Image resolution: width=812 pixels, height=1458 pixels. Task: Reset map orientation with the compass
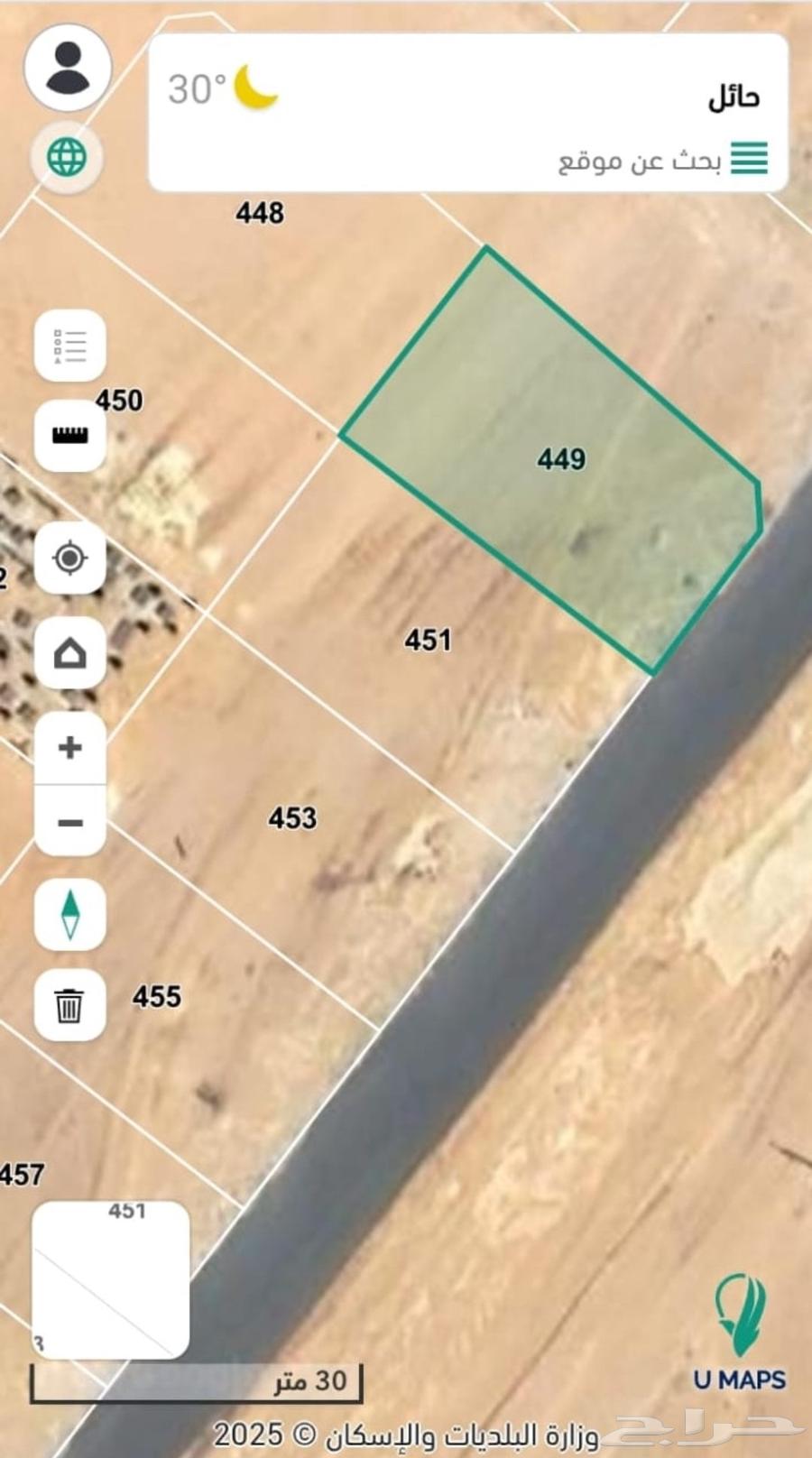[x=70, y=915]
